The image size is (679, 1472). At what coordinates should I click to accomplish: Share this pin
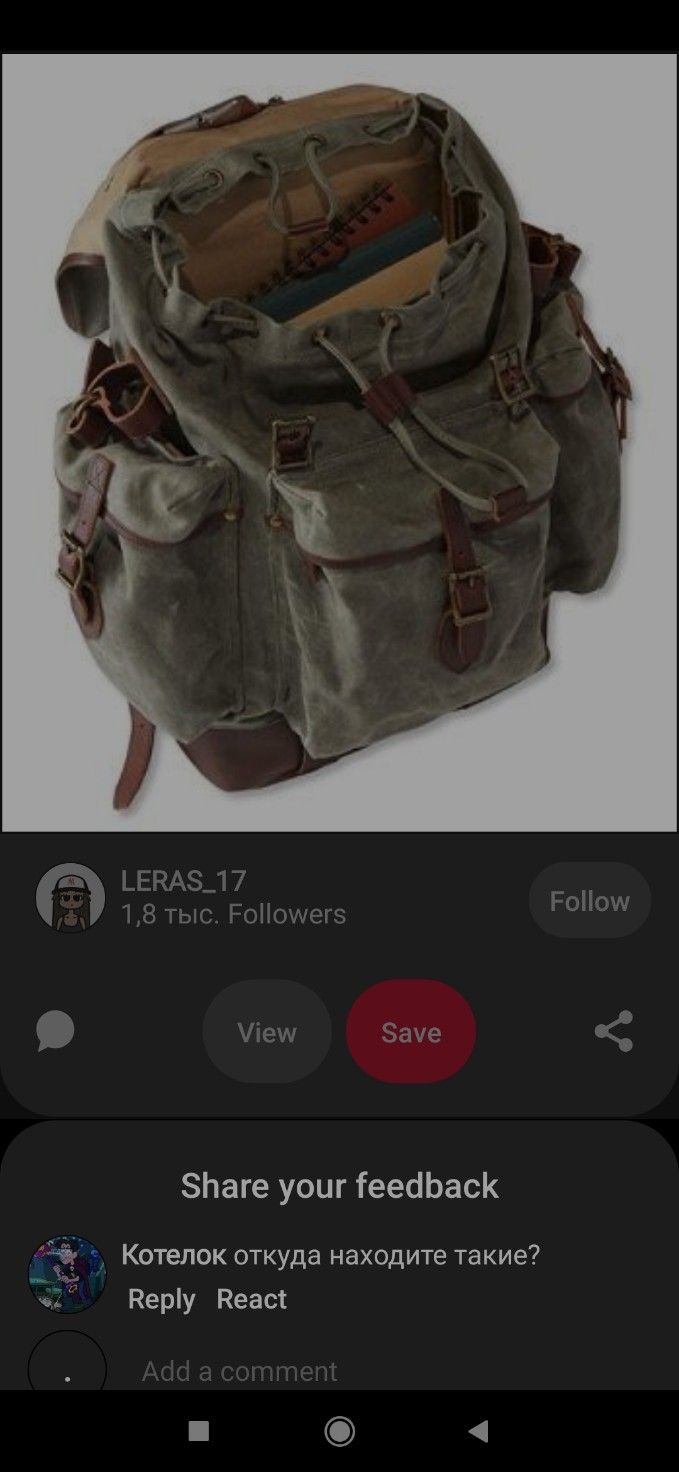coord(613,1031)
